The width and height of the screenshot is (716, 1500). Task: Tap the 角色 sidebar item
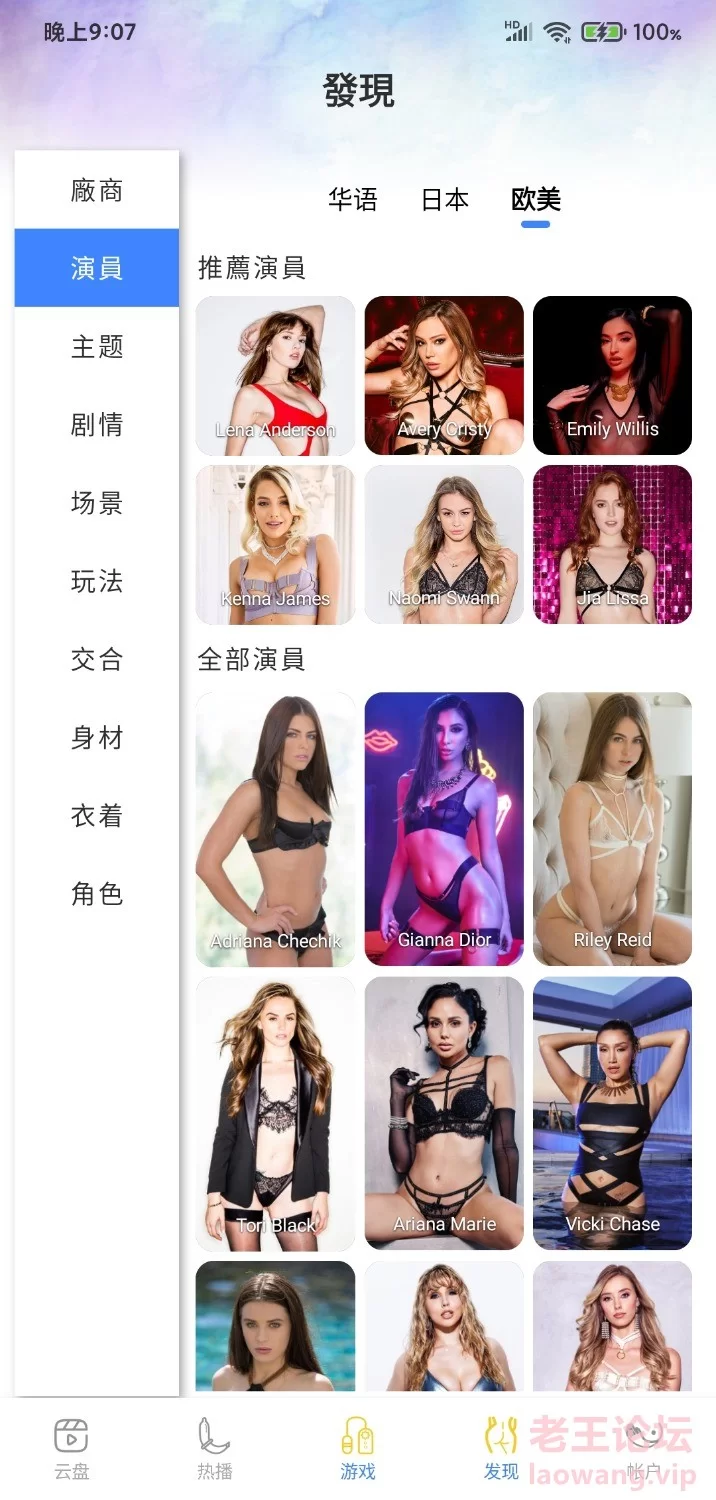point(97,893)
